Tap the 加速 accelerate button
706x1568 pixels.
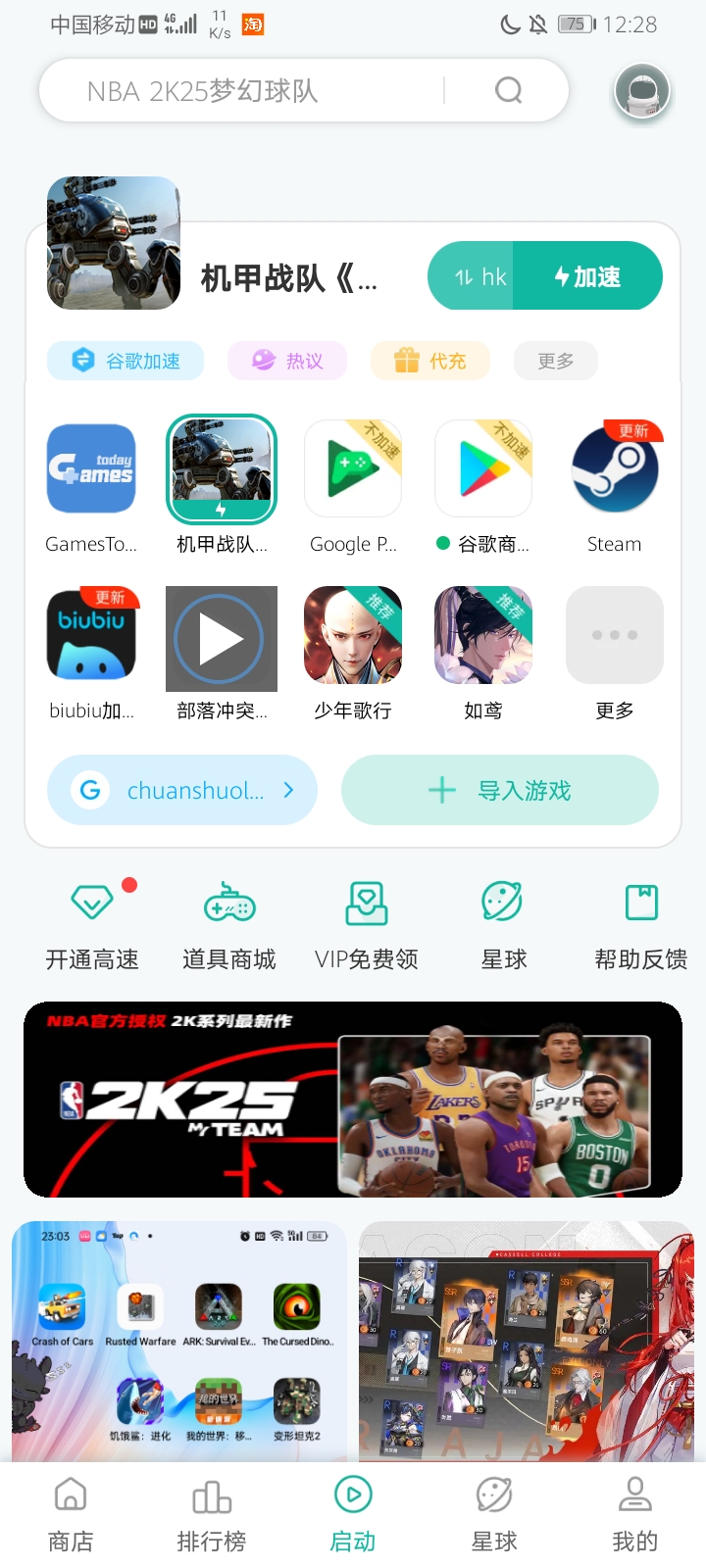pyautogui.click(x=587, y=277)
